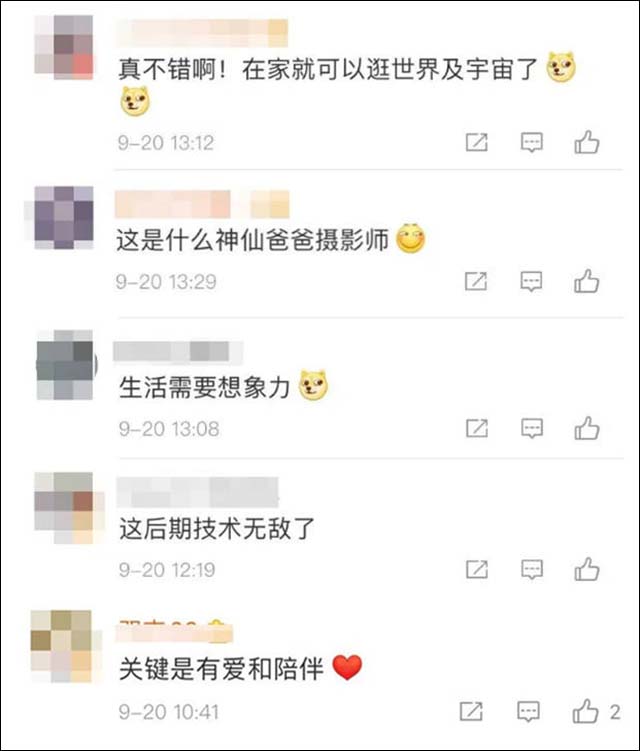
Task: Like the comment '这是什么神仙爸爸摄影师'
Action: click(587, 282)
